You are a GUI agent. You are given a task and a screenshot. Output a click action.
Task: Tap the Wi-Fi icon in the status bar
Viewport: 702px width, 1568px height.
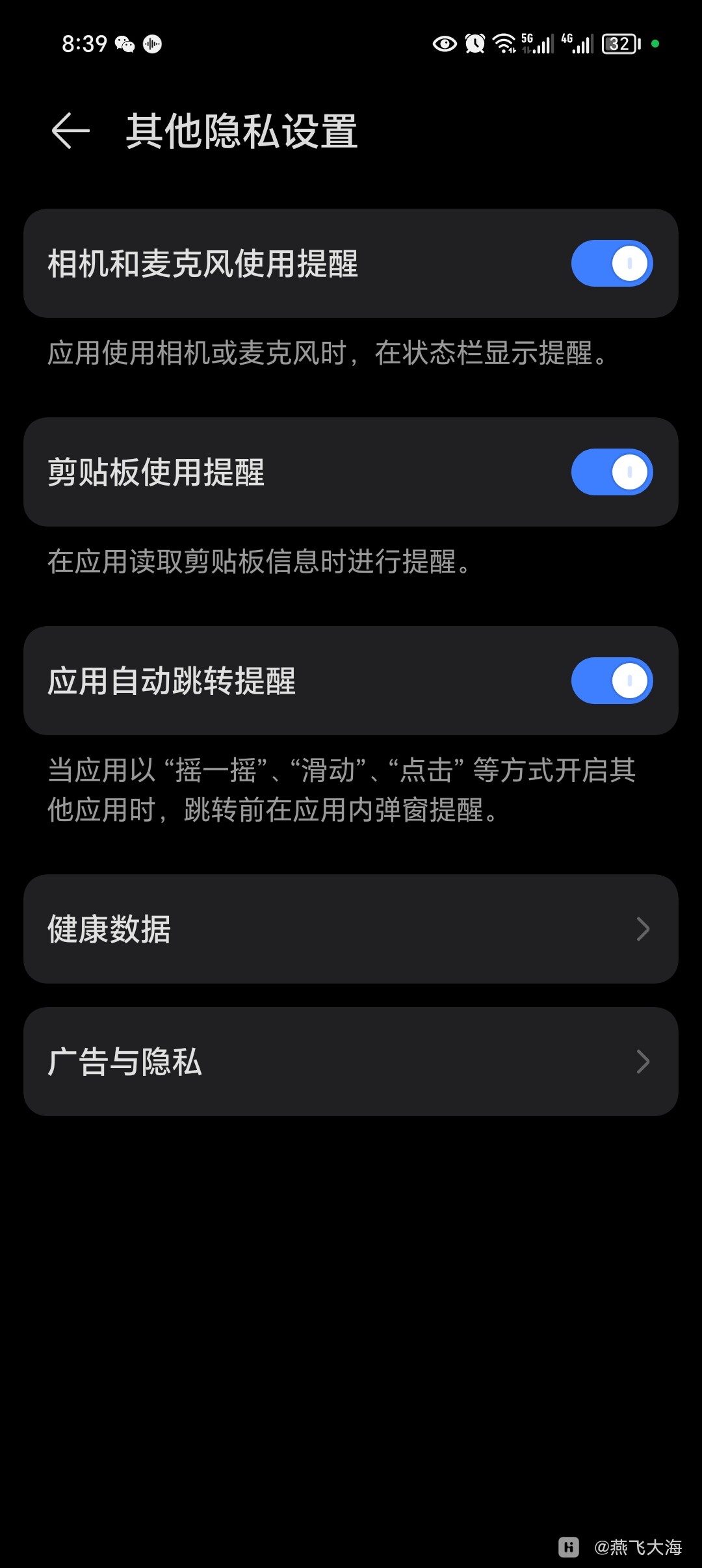504,44
